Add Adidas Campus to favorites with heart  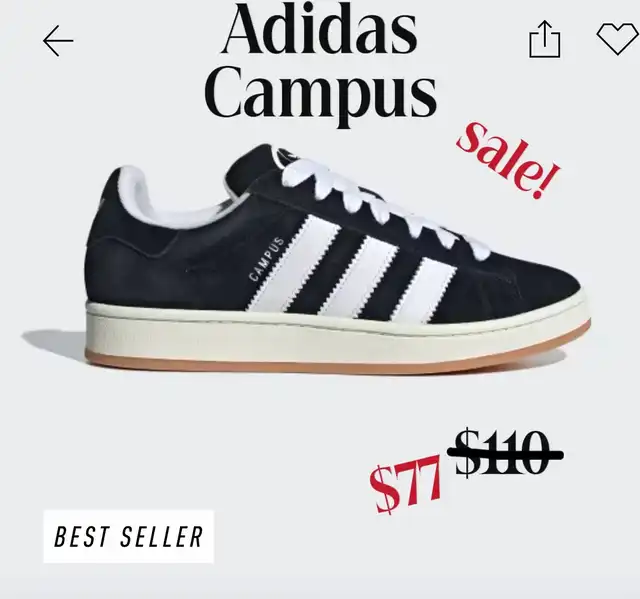[616, 39]
